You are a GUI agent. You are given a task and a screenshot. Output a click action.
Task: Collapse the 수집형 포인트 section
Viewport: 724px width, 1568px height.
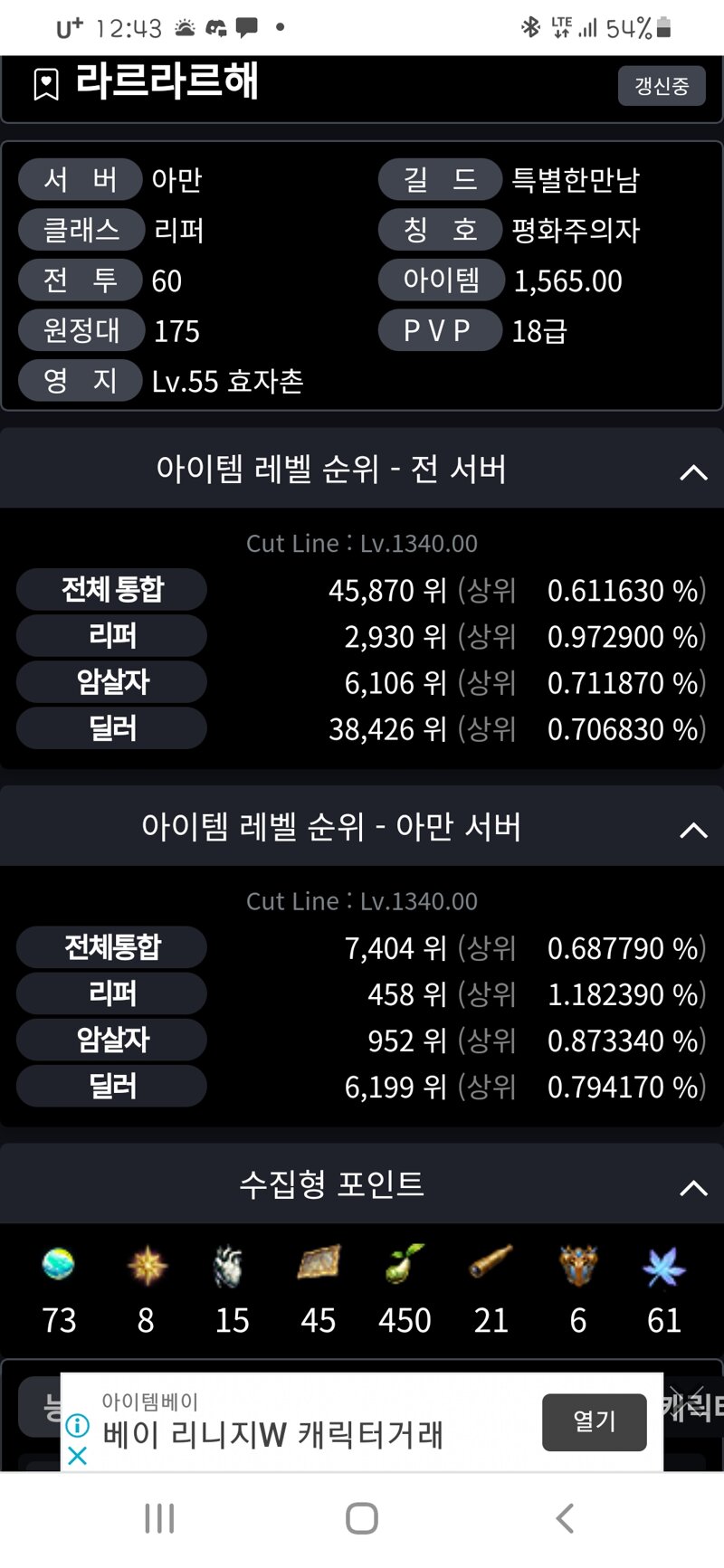[x=693, y=1188]
